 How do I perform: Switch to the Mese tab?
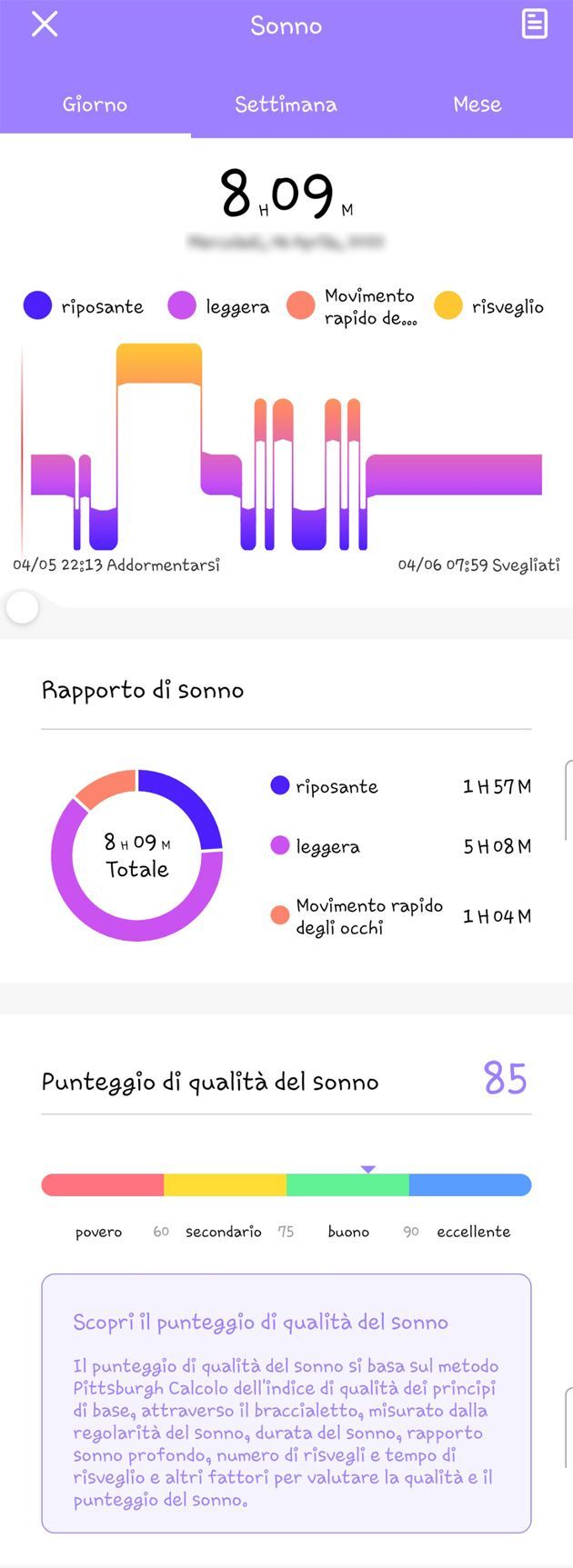point(477,105)
